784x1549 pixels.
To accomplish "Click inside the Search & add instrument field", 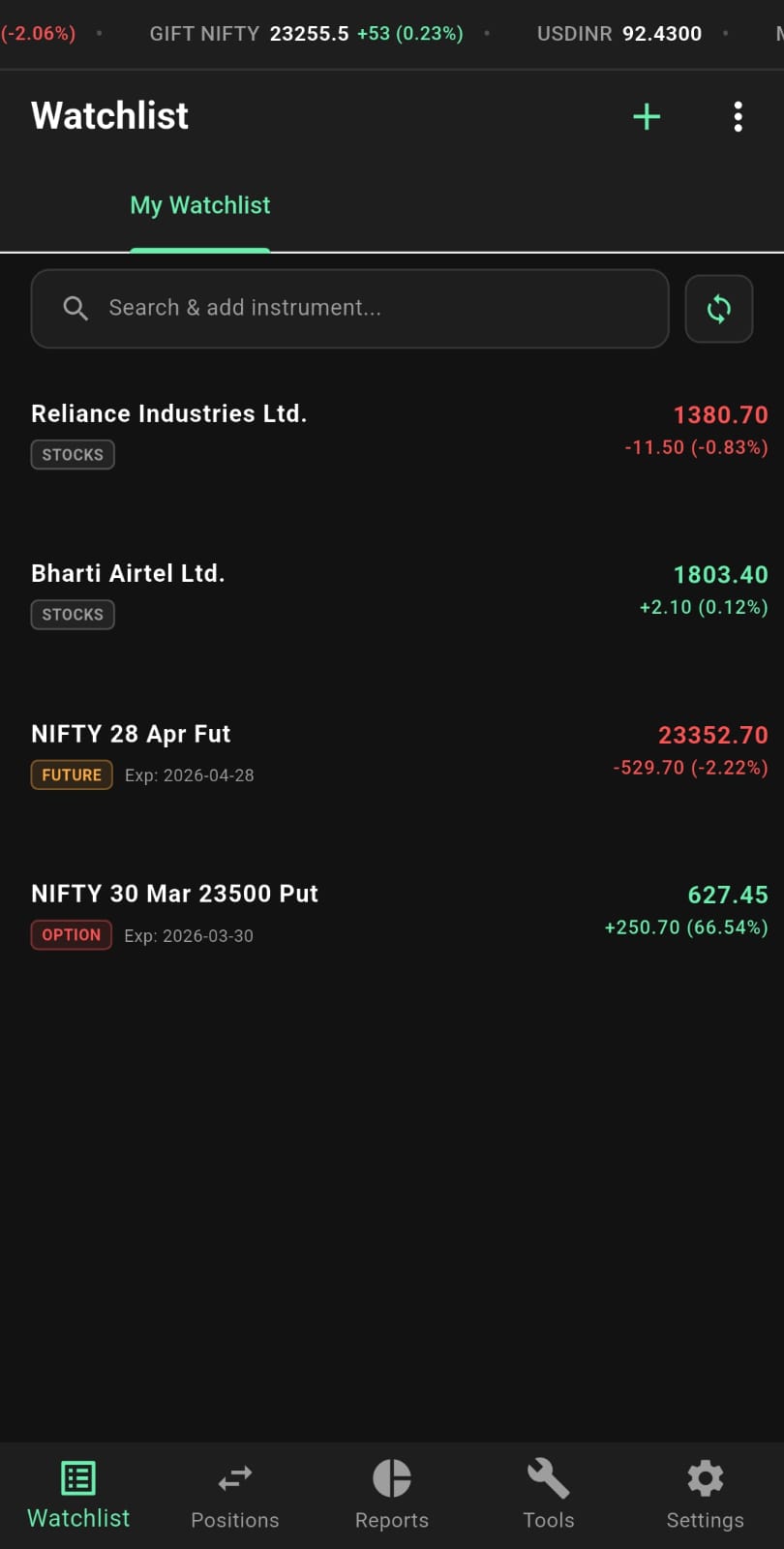I will click(x=348, y=308).
